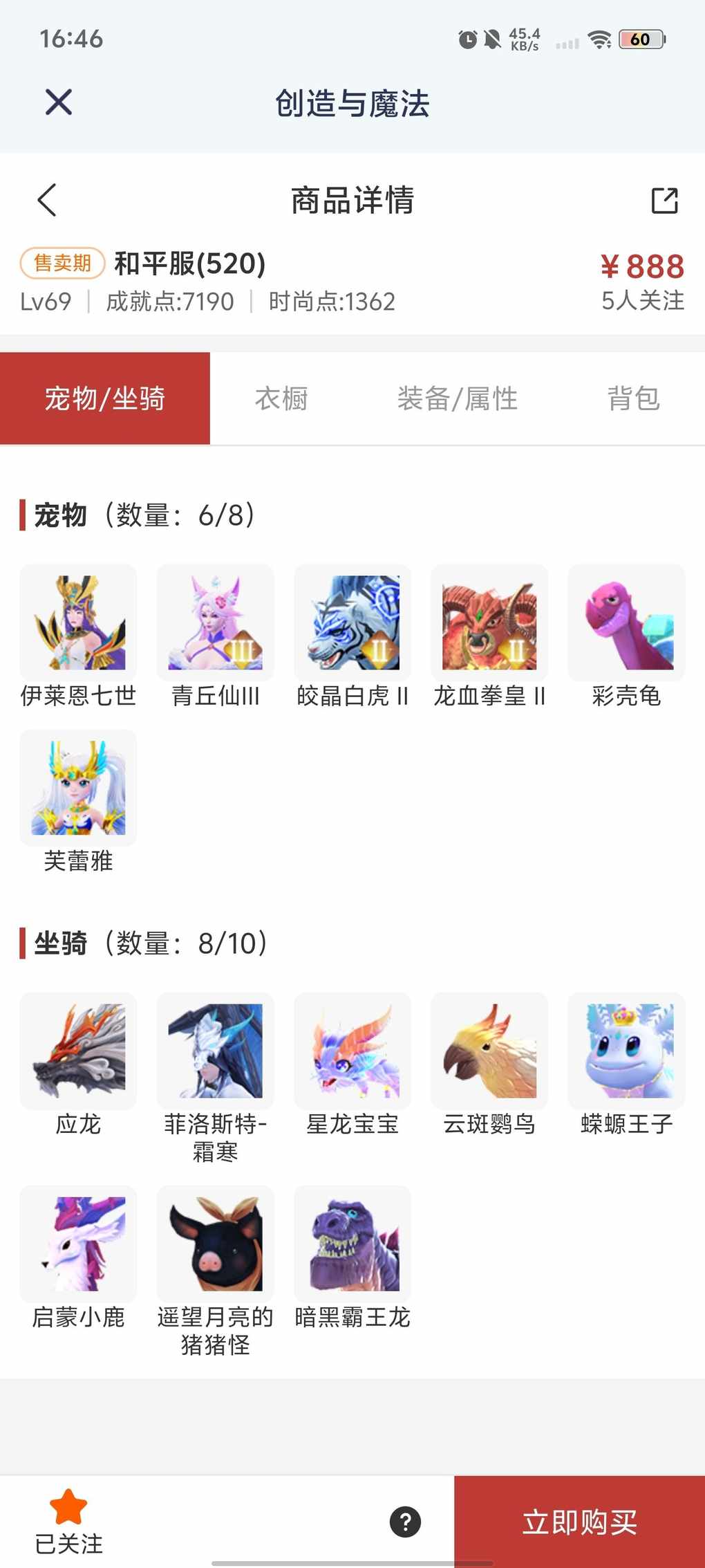The image size is (705, 1568).
Task: Tap the 星龙宝宝 mount tile
Action: pos(352,1051)
